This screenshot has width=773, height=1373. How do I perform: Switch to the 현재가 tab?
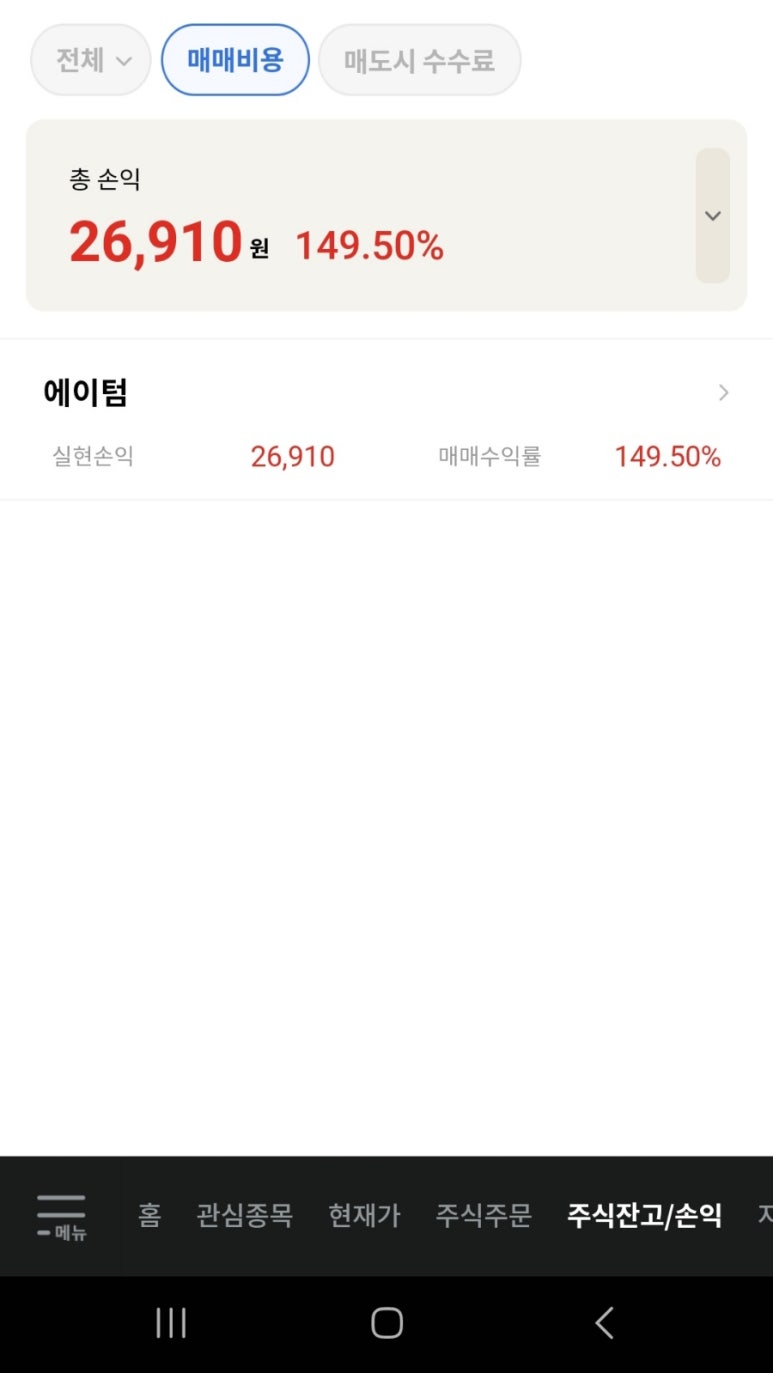point(364,1216)
